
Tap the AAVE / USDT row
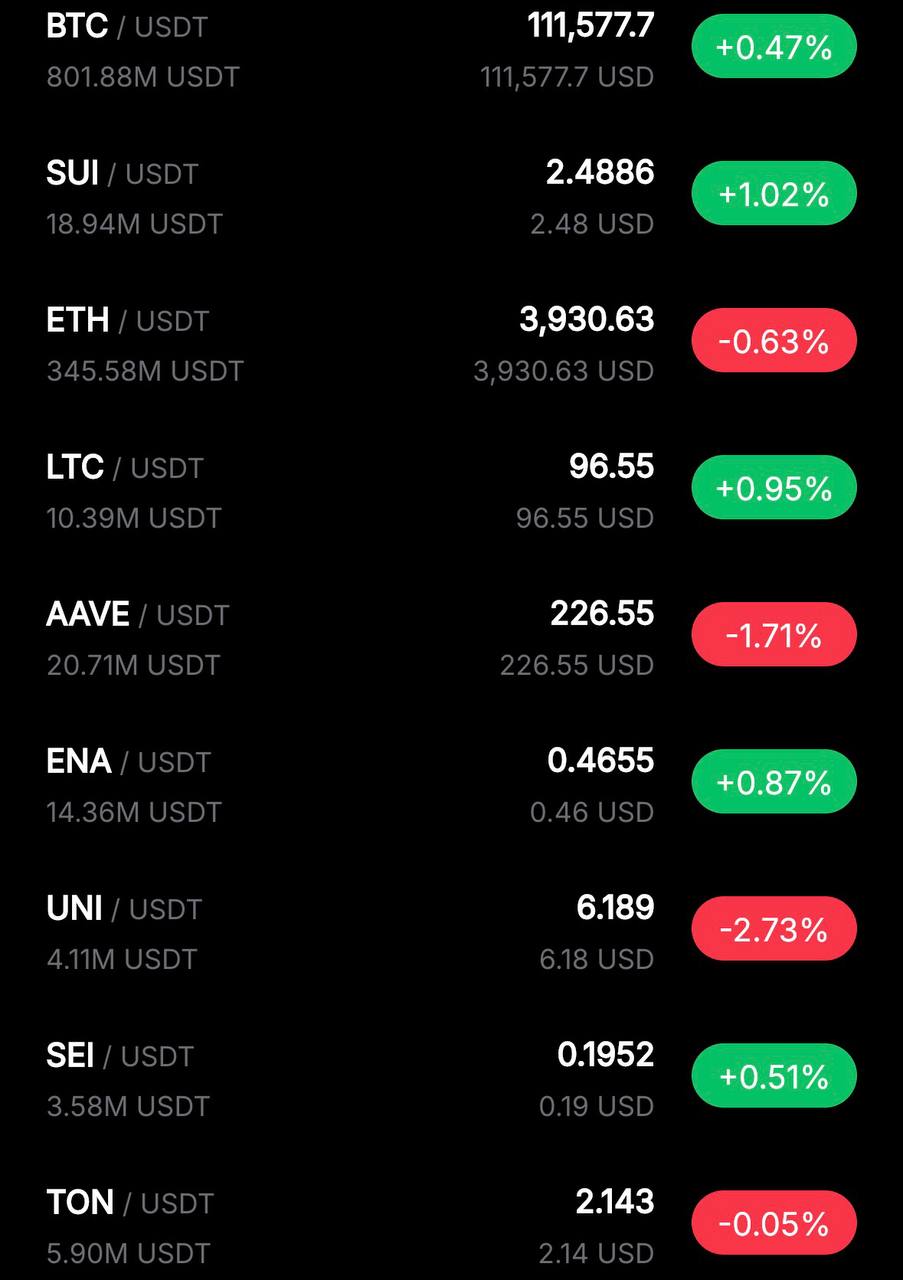coord(137,616)
